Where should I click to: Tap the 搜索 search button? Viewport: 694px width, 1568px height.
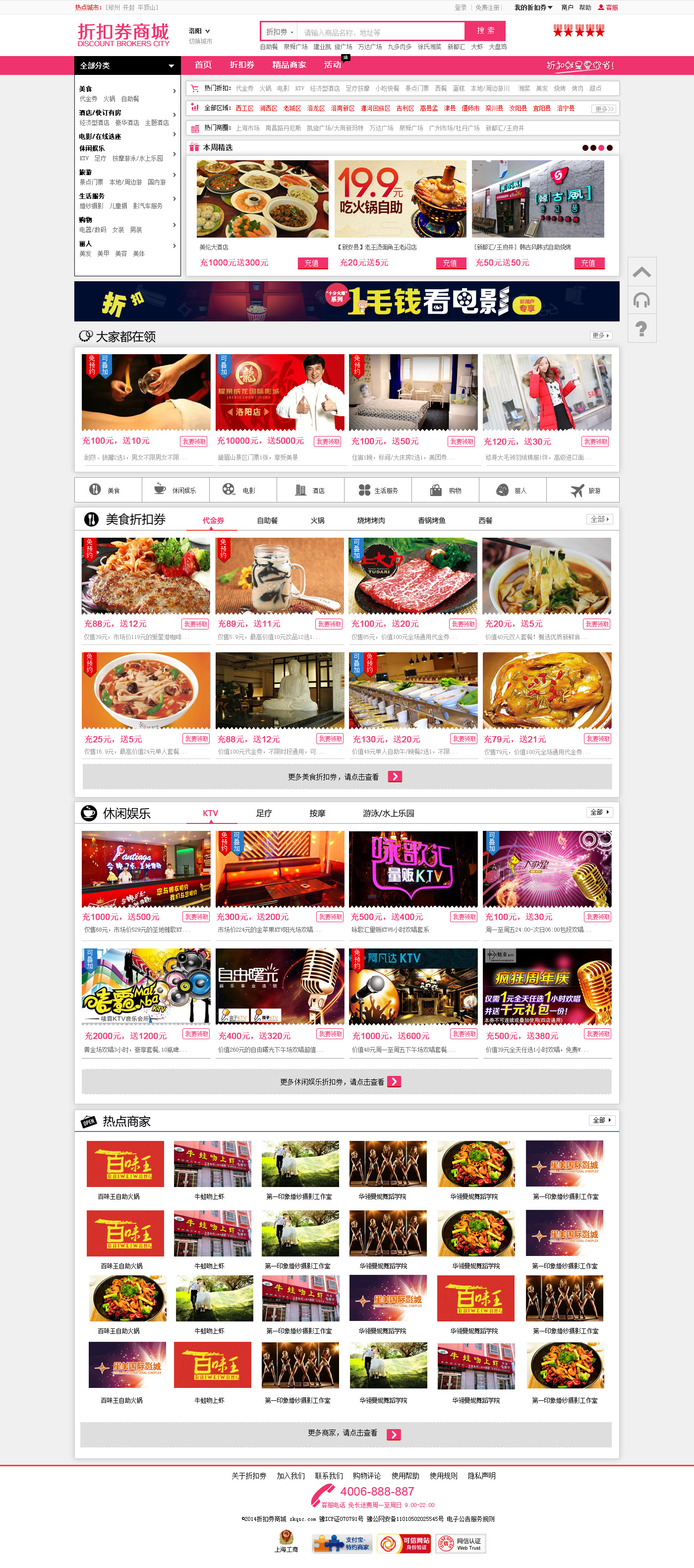[485, 31]
